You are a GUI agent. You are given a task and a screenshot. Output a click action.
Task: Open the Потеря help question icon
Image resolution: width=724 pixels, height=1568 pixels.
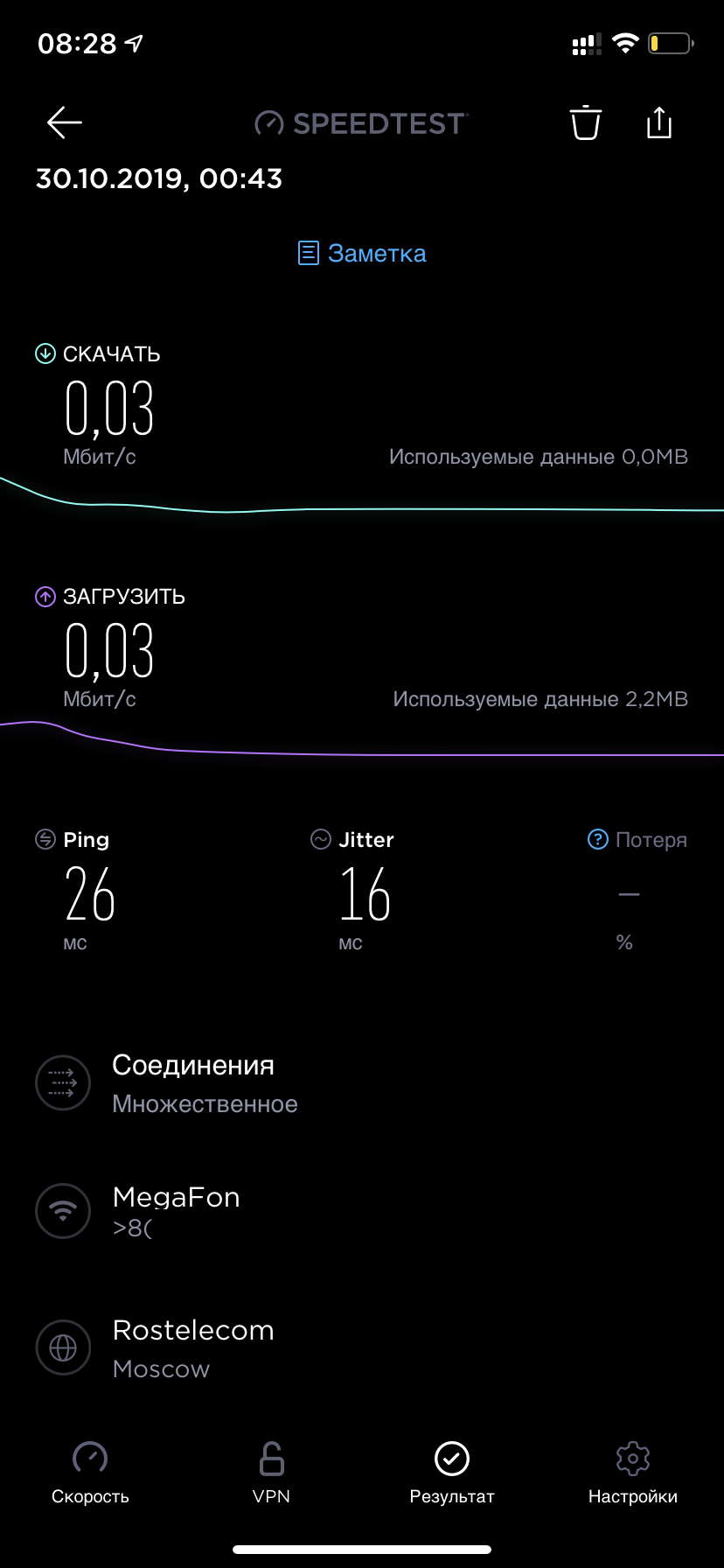click(x=597, y=840)
